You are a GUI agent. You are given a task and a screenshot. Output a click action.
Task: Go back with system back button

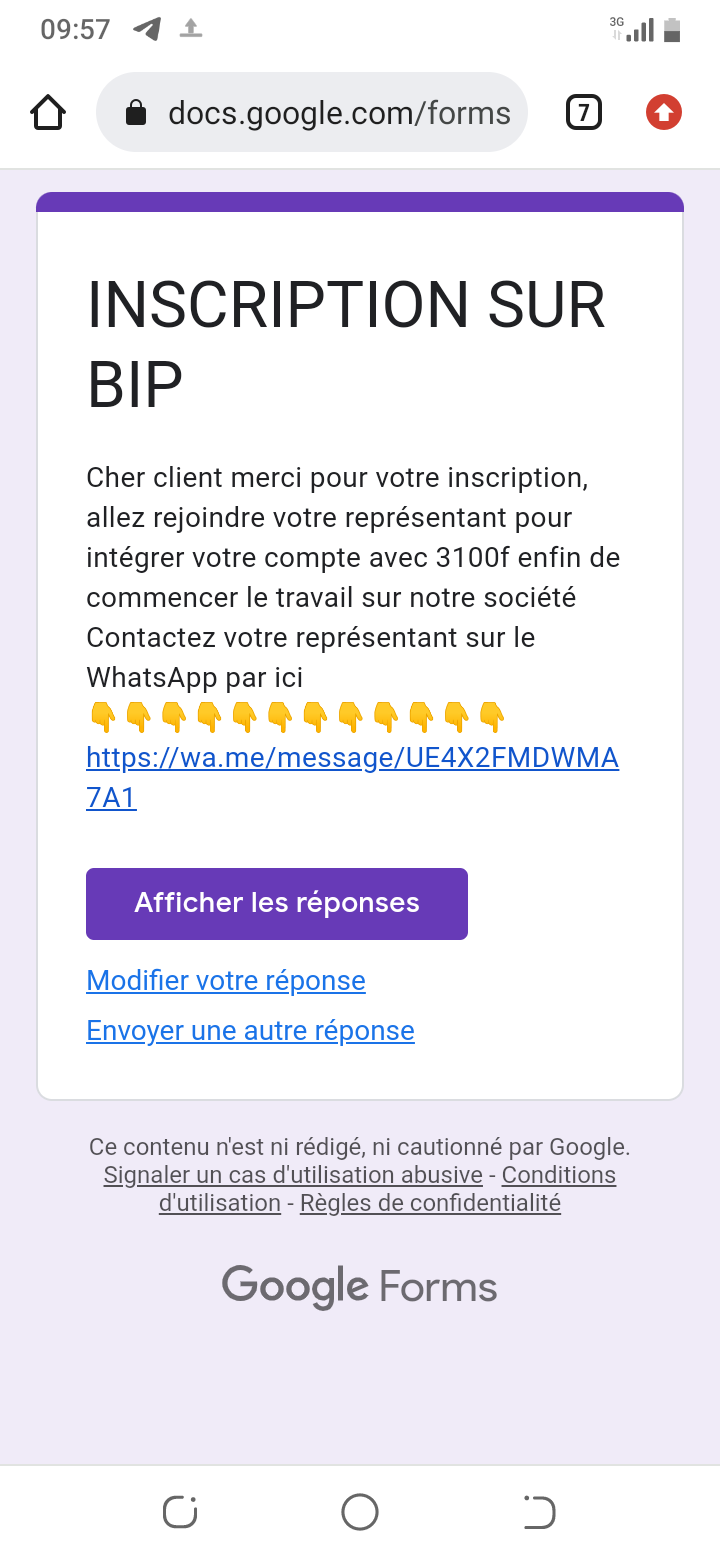click(539, 1512)
